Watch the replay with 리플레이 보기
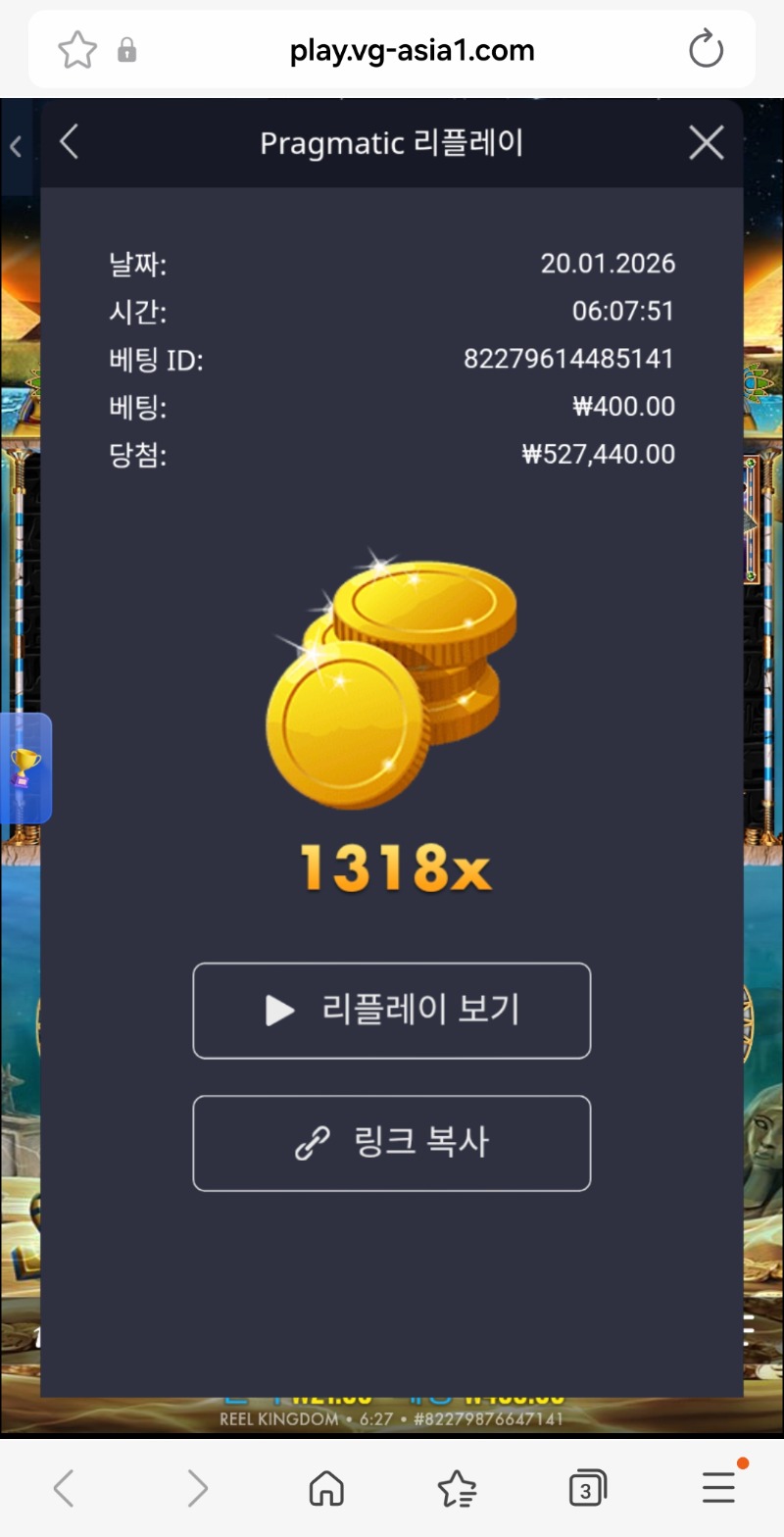The image size is (784, 1537). click(391, 1011)
